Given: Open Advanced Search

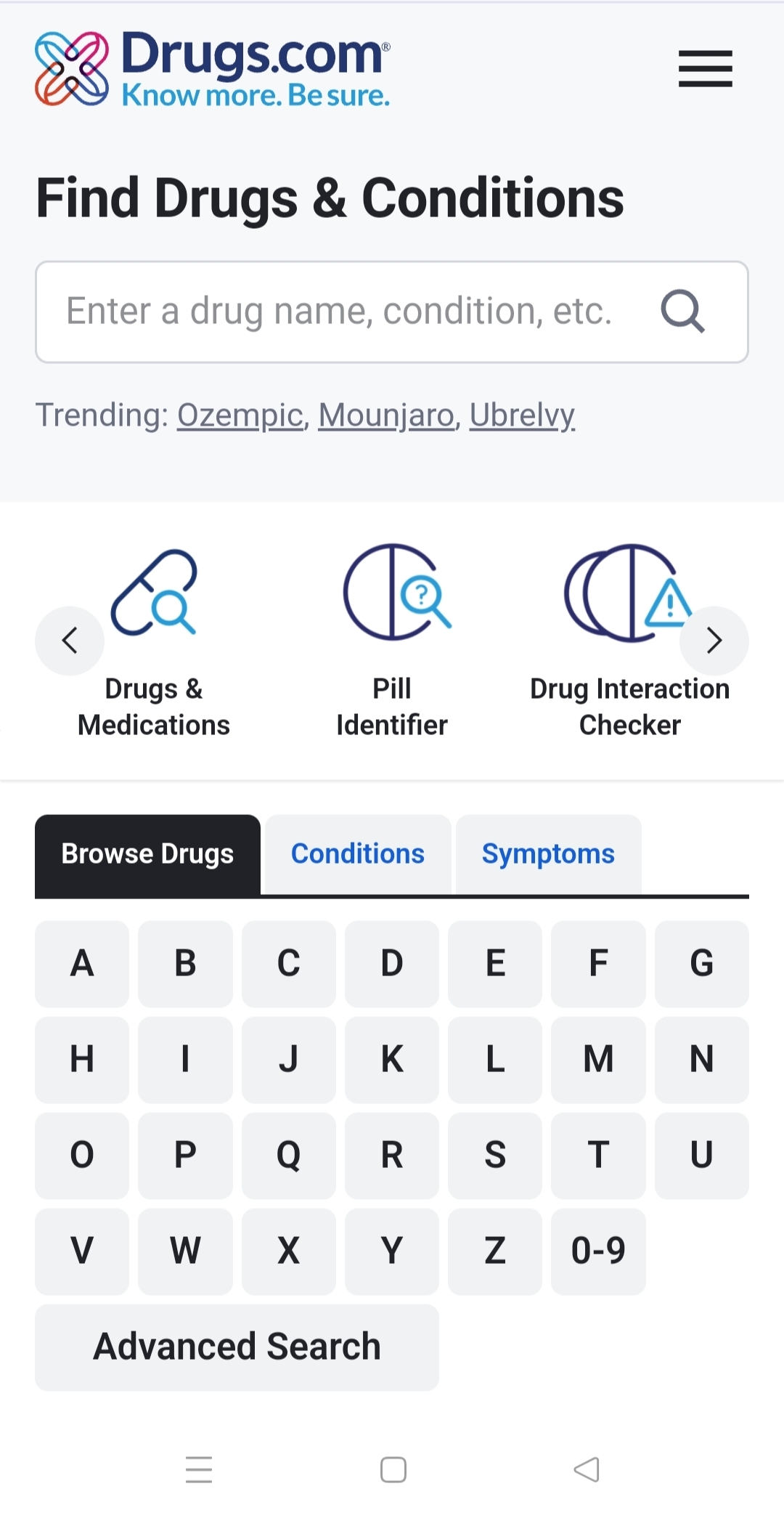Looking at the screenshot, I should click(237, 1347).
